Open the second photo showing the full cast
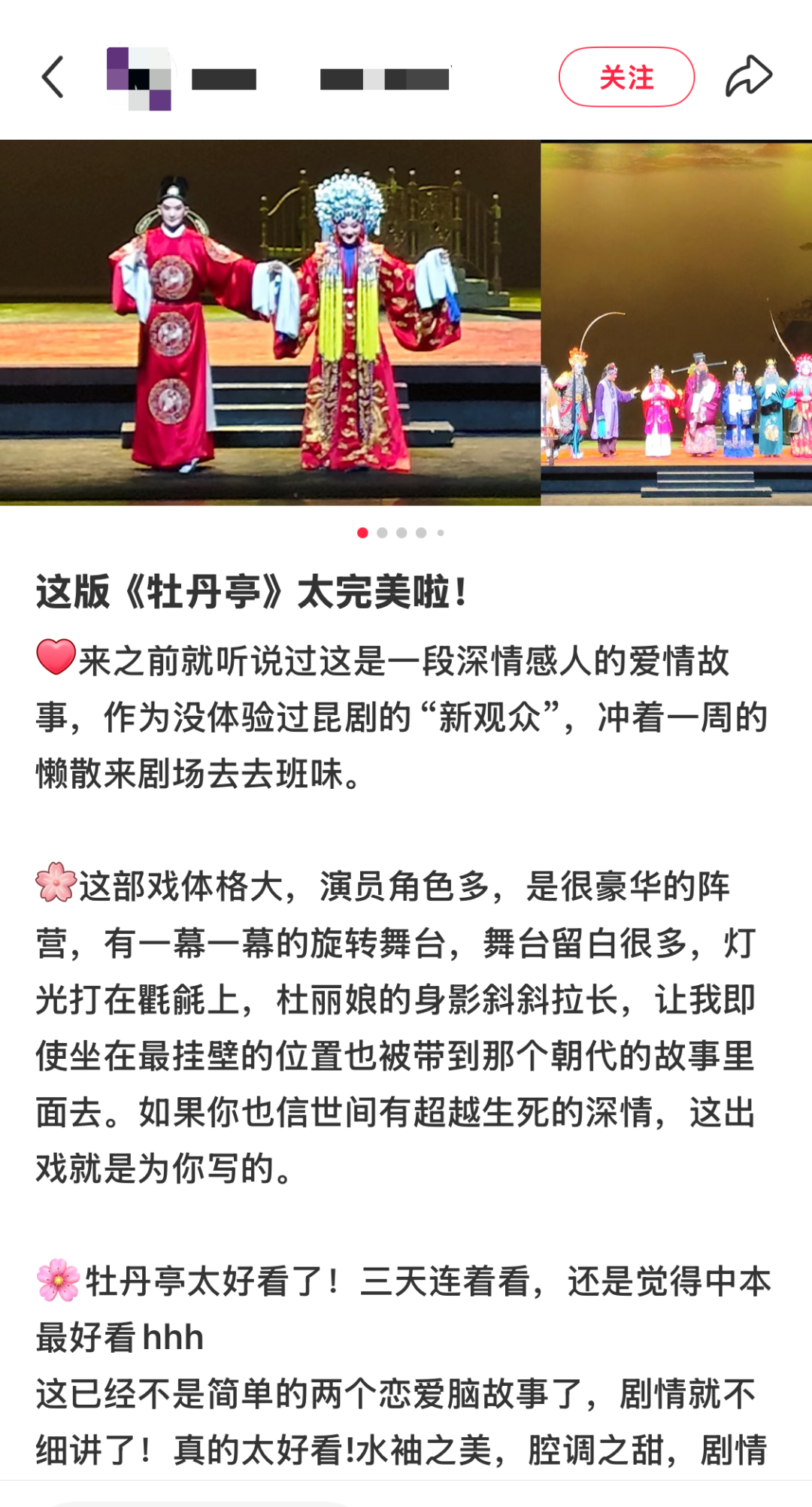The height and width of the screenshot is (1507, 812). (677, 323)
